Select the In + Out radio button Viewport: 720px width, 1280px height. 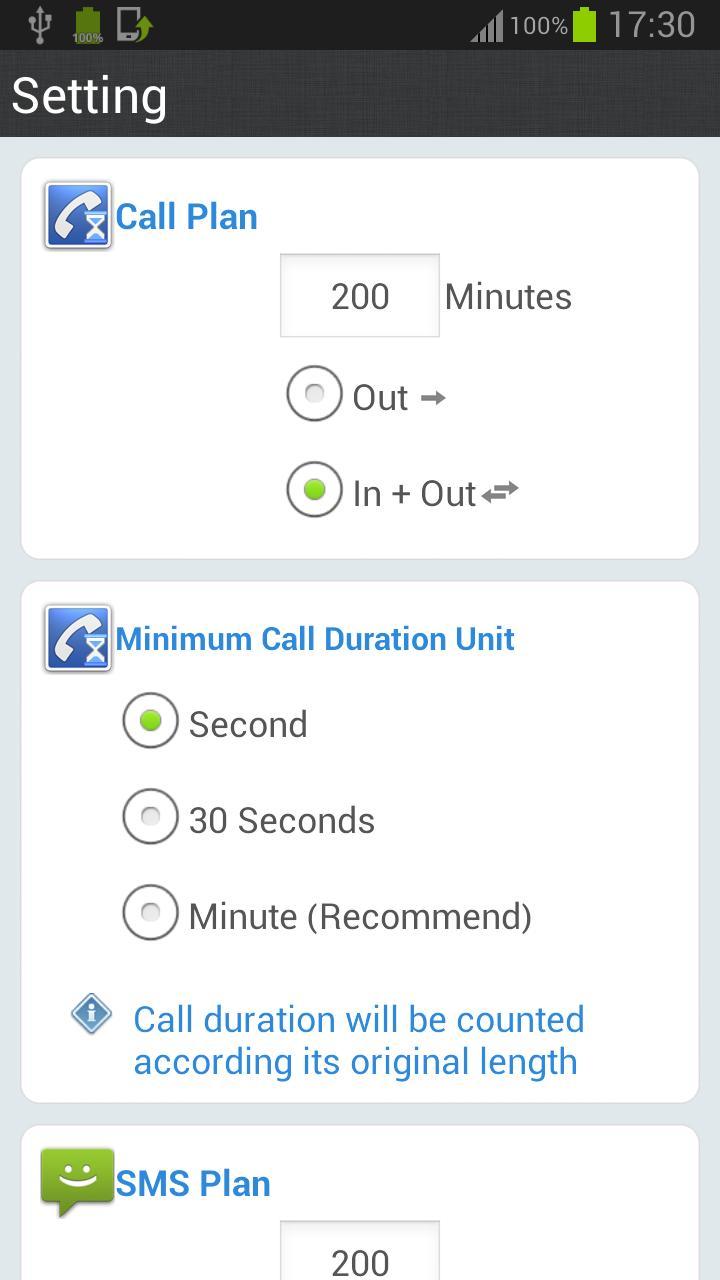click(315, 490)
